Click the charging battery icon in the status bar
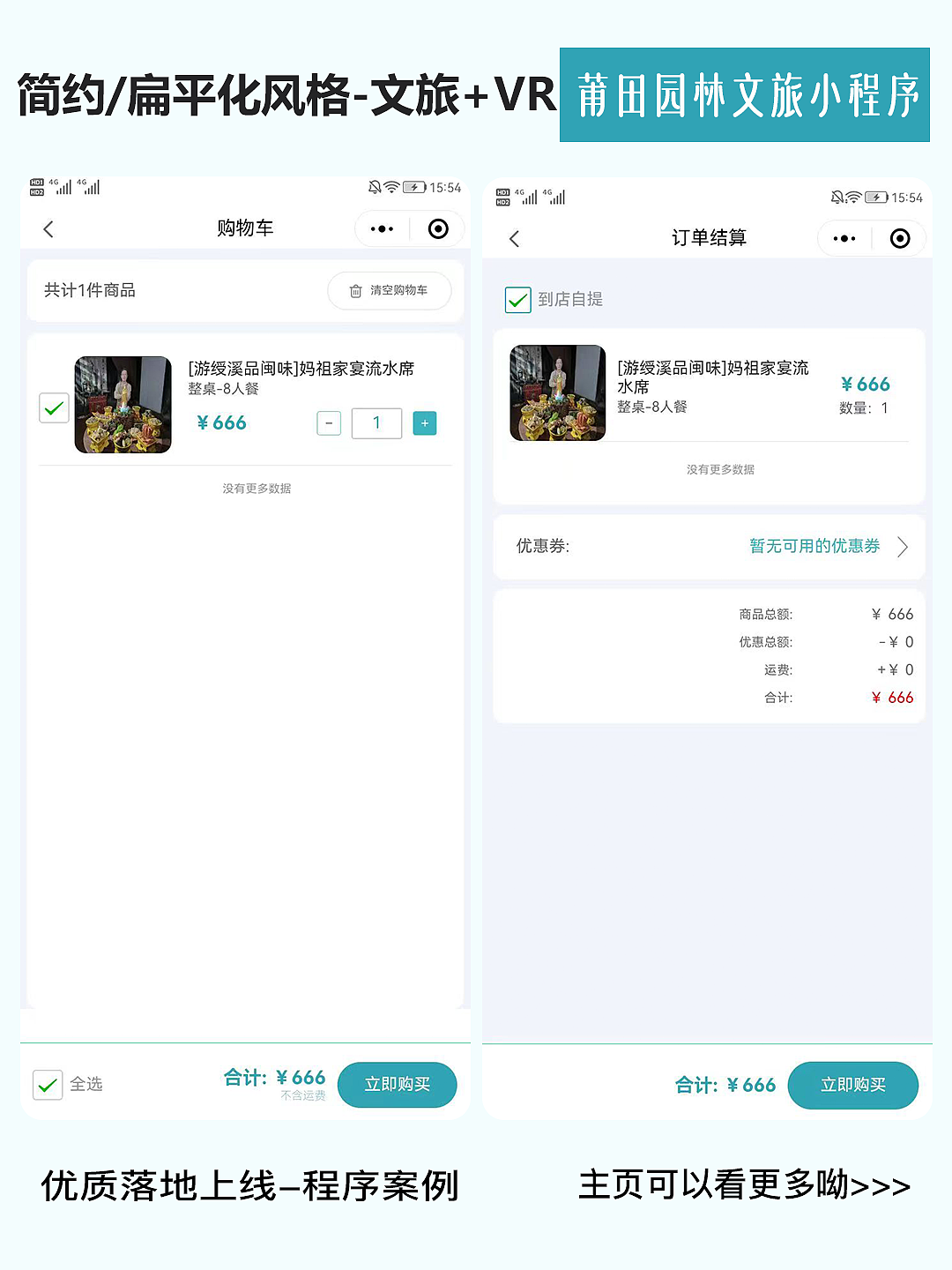 [x=413, y=187]
